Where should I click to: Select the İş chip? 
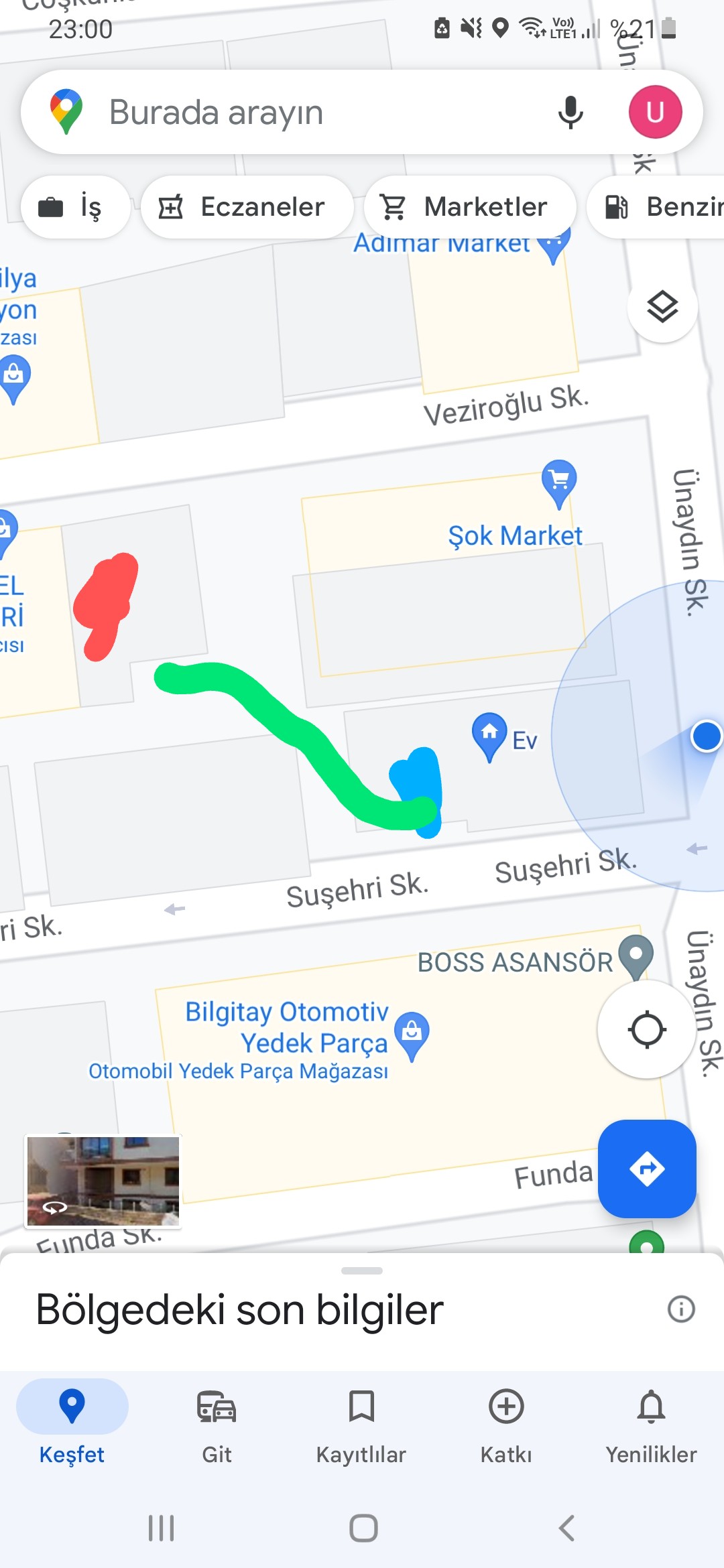(75, 207)
